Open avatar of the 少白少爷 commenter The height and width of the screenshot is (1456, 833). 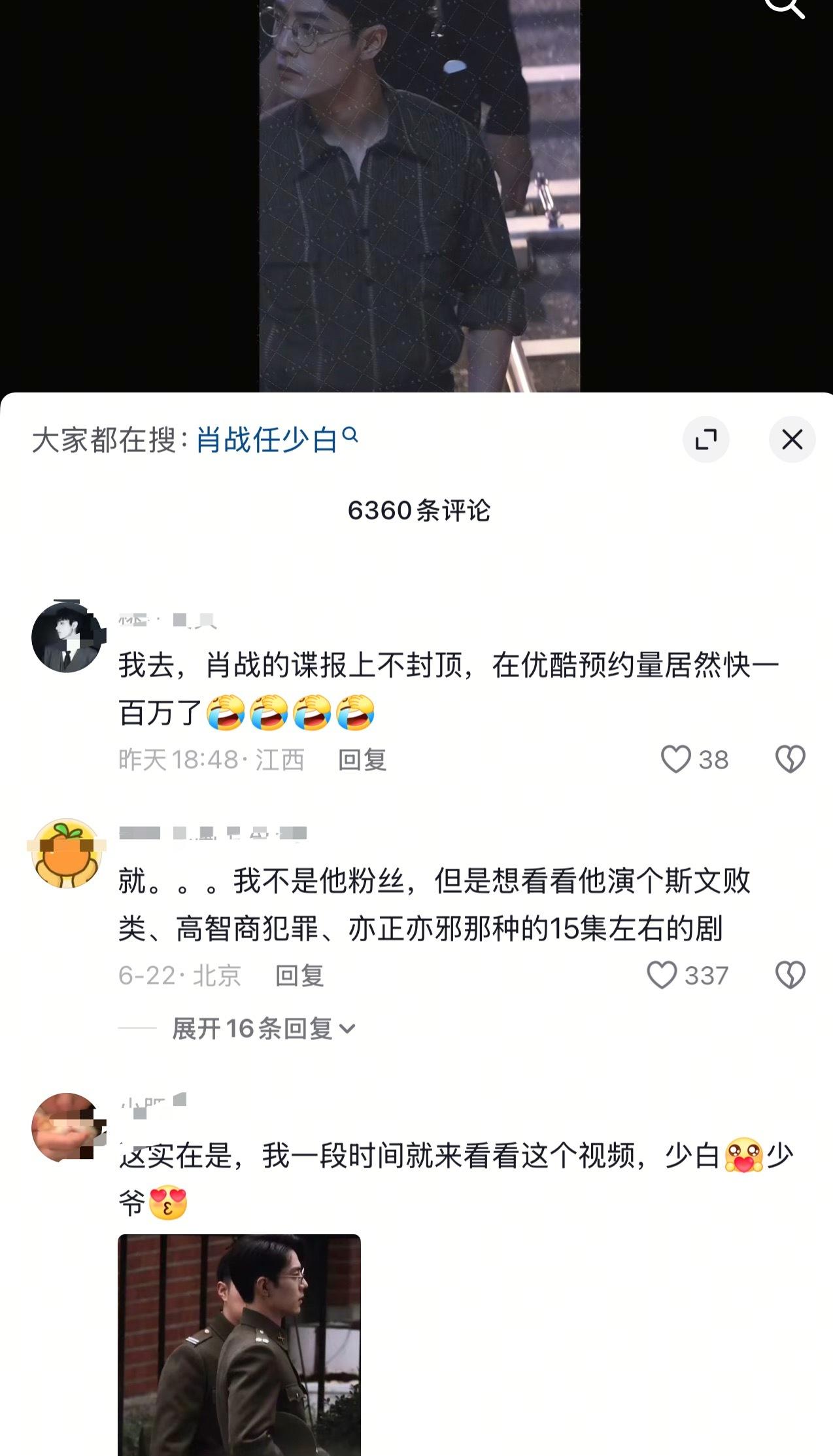(x=66, y=1126)
